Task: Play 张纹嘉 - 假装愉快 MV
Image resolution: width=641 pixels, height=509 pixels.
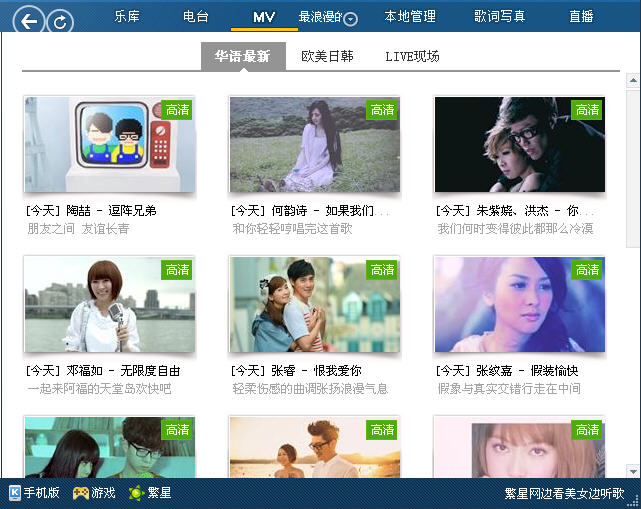Action: pyautogui.click(x=519, y=304)
